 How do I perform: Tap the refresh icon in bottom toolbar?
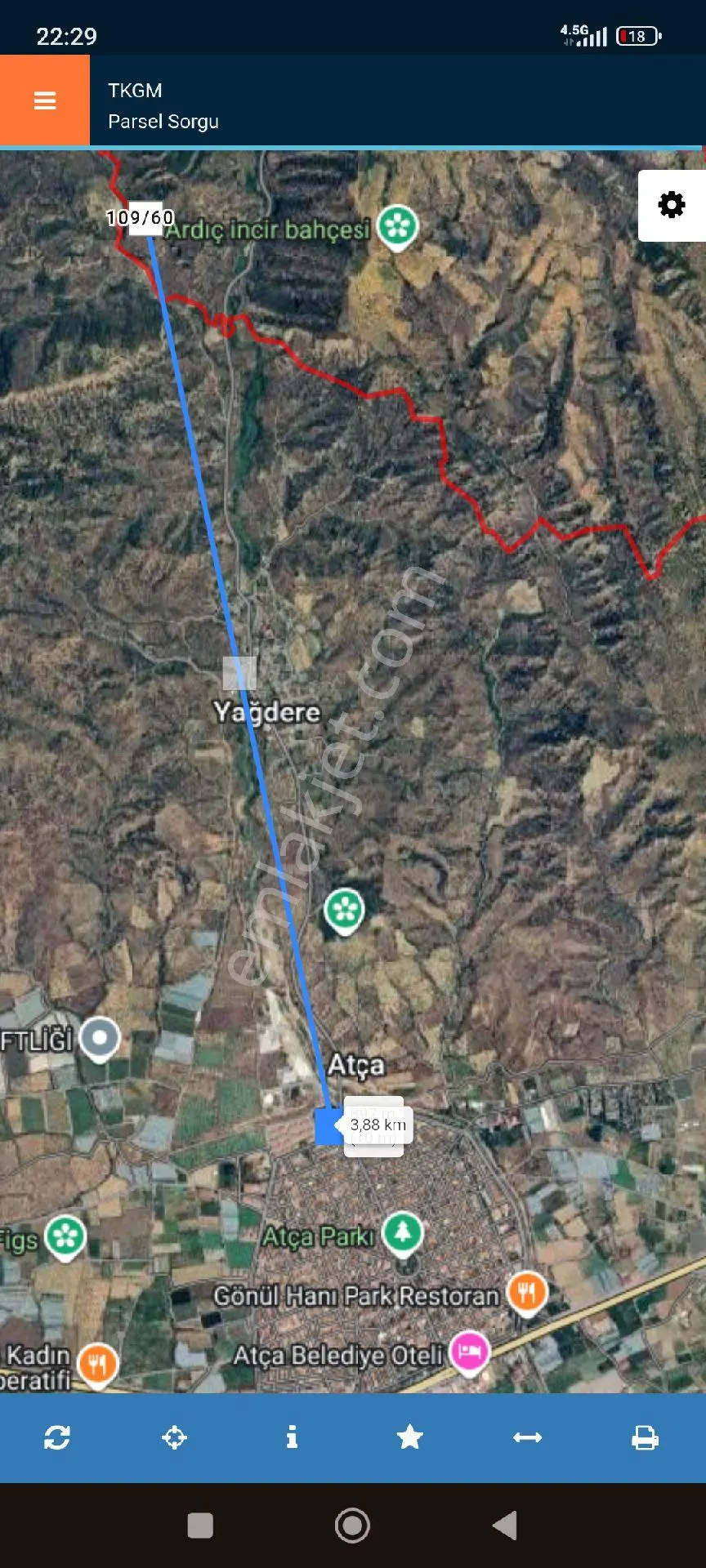[57, 1437]
